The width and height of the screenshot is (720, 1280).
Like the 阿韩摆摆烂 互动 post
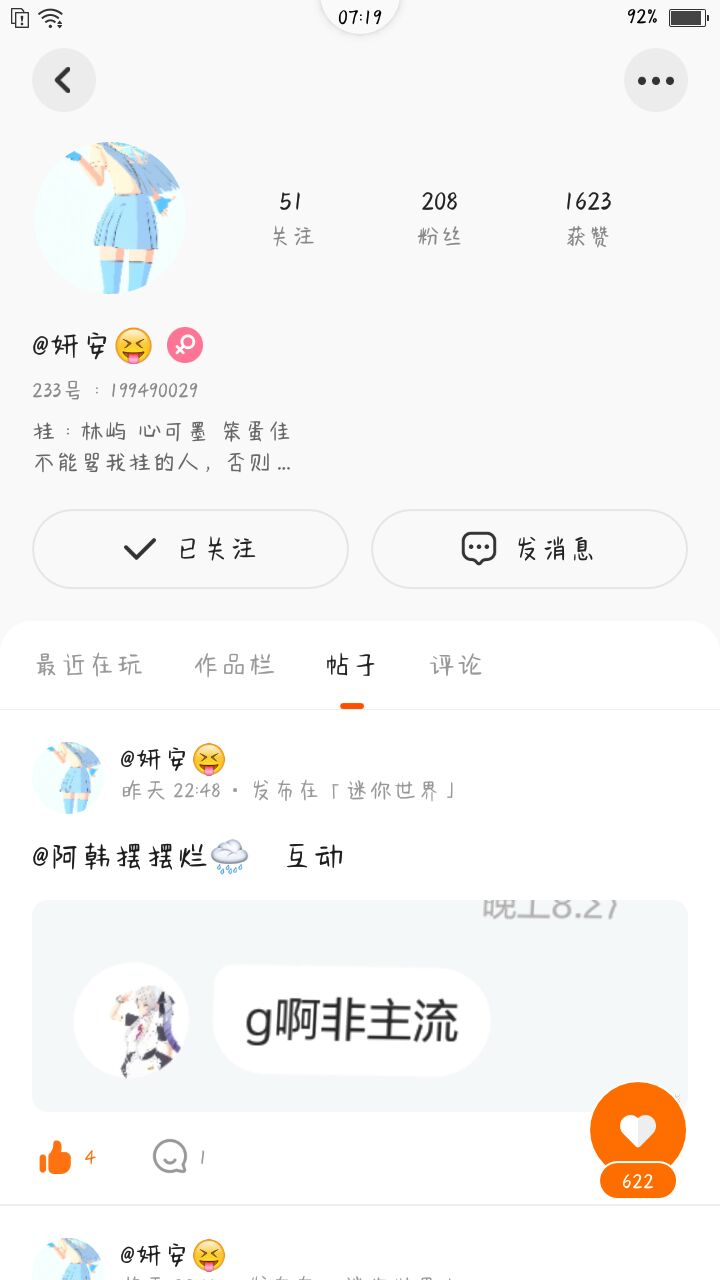(56, 1158)
